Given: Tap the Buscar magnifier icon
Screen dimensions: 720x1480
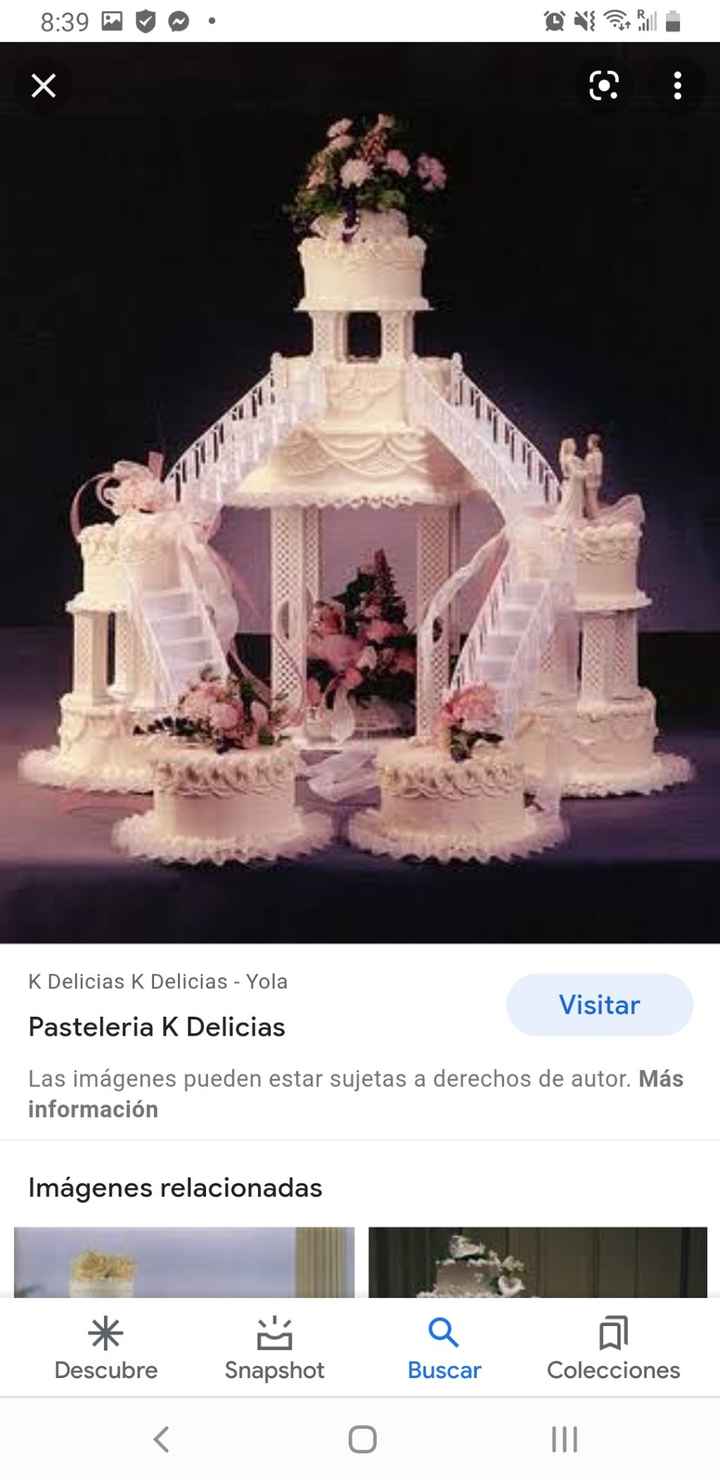Looking at the screenshot, I should (443, 1331).
